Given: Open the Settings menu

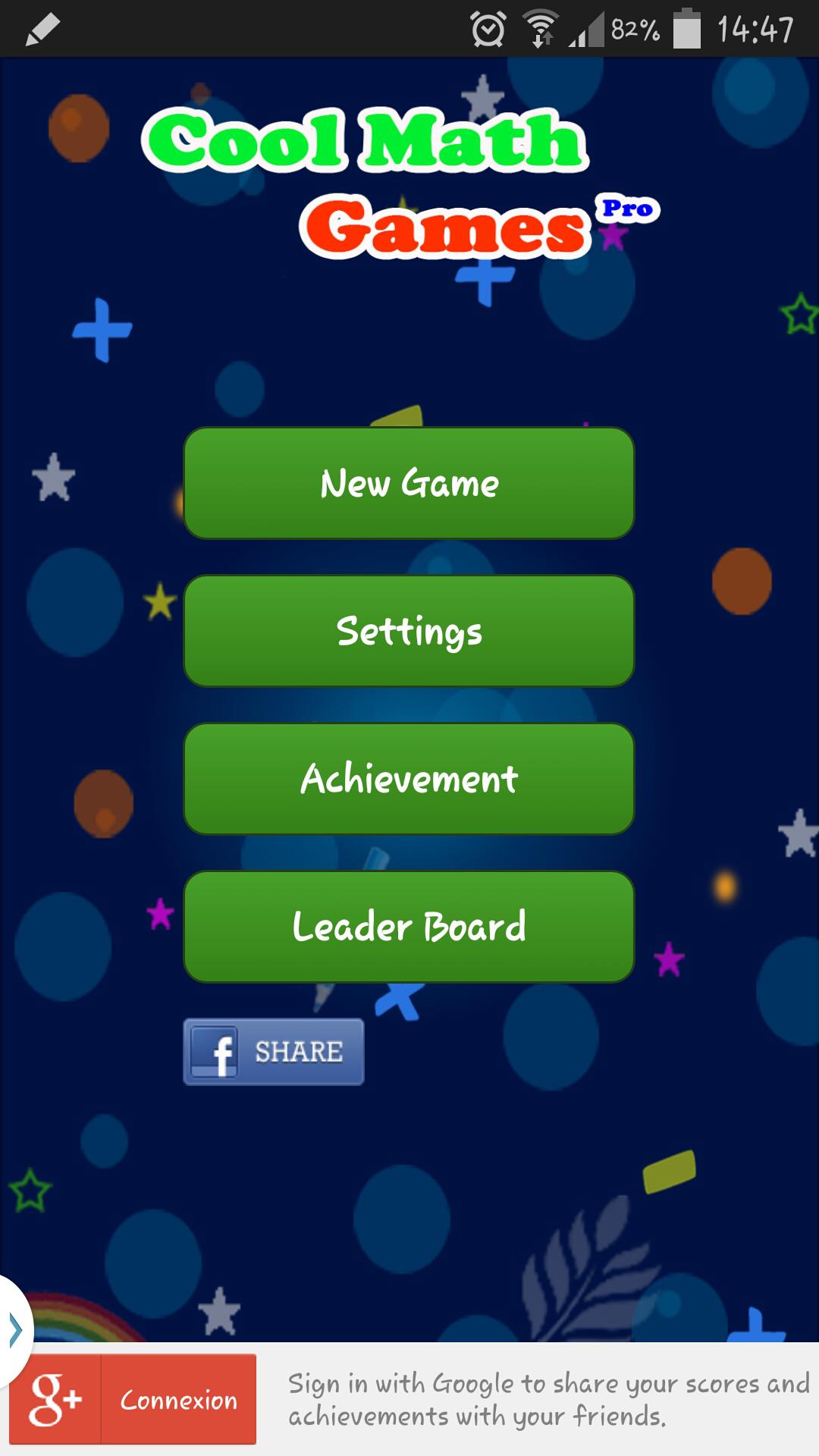Looking at the screenshot, I should [x=409, y=631].
